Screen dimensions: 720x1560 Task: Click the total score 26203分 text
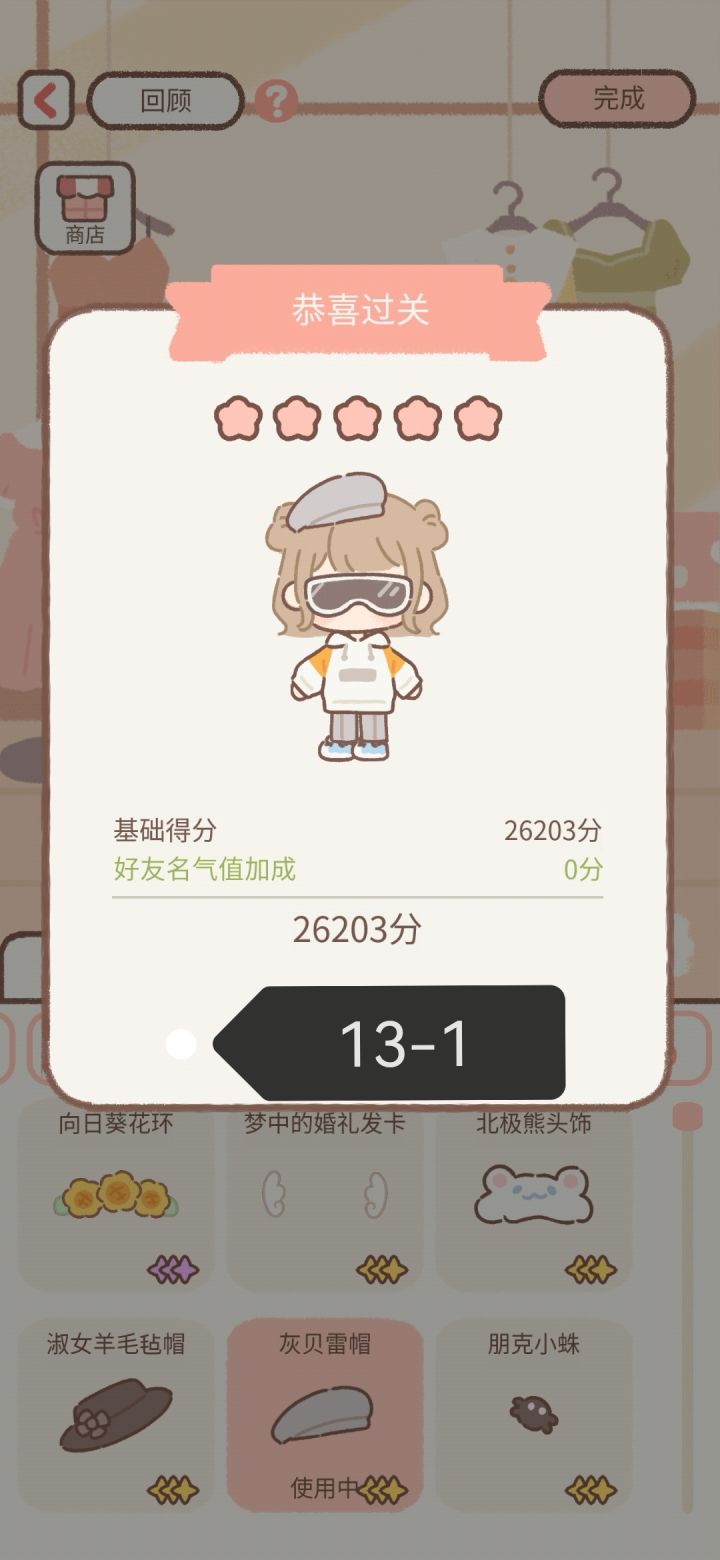[x=357, y=930]
